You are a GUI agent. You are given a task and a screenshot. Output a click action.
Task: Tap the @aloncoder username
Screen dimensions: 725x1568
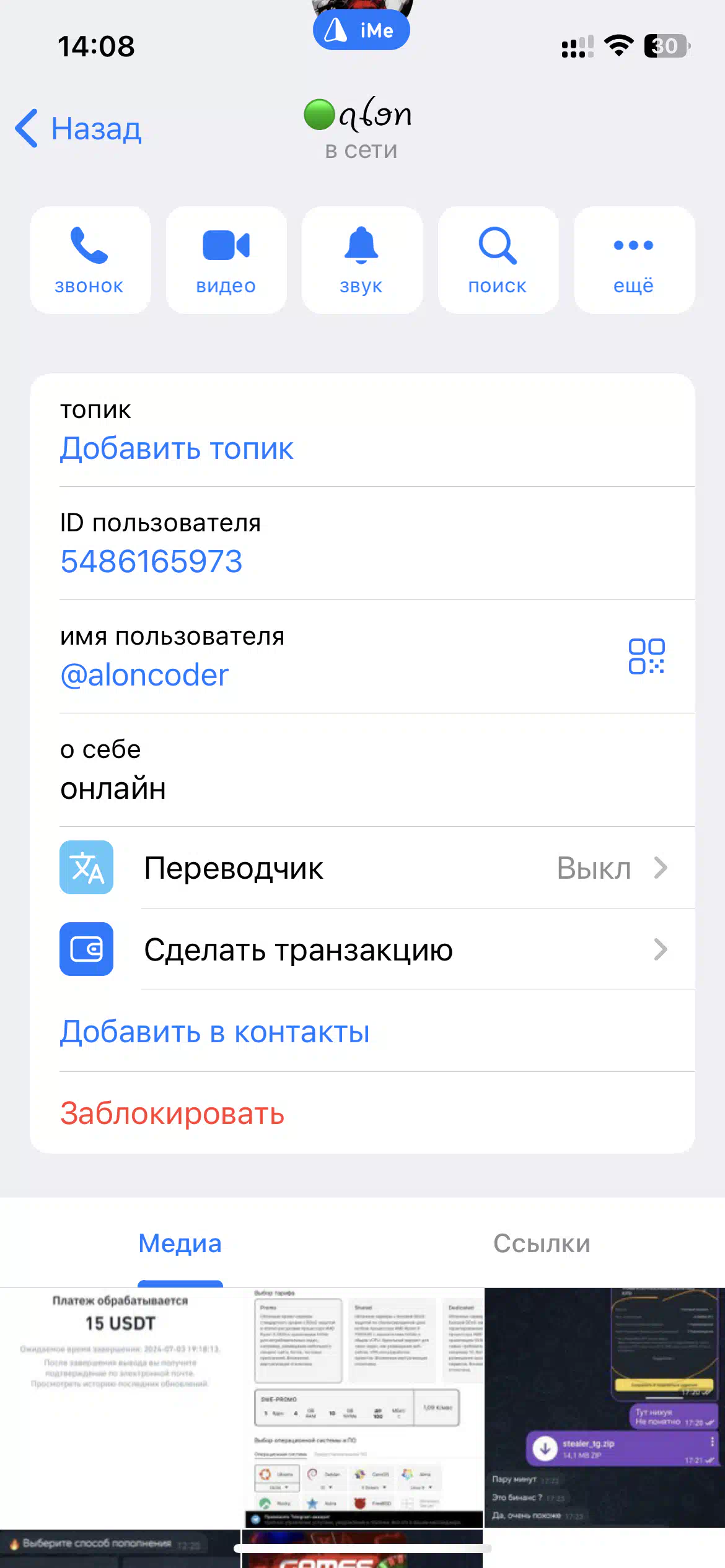[144, 675]
